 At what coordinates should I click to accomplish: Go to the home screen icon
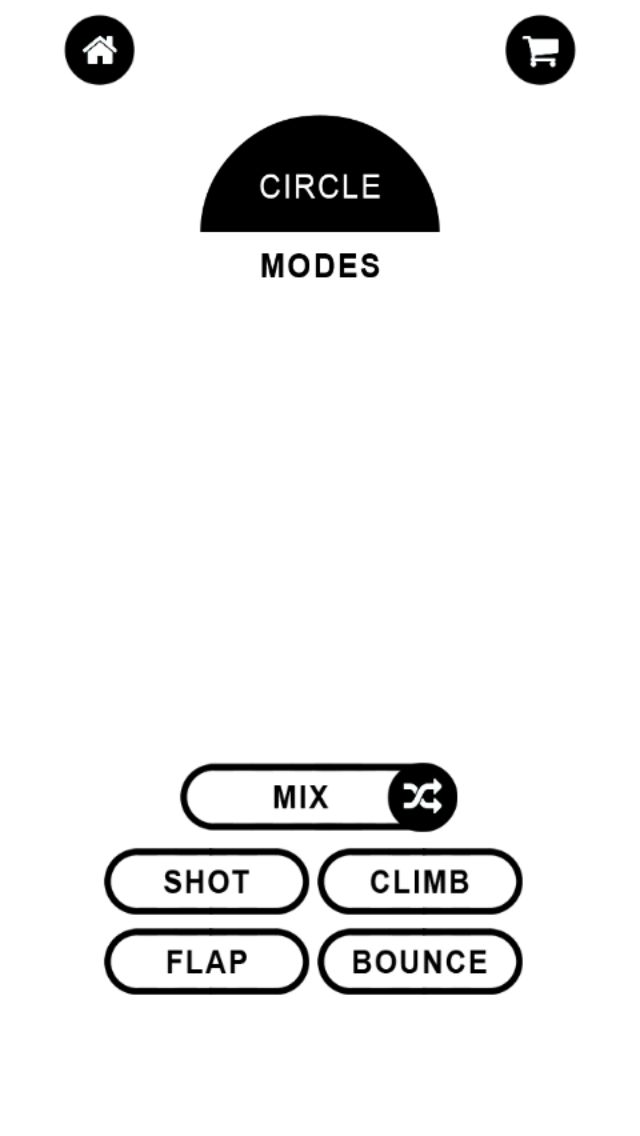100,50
